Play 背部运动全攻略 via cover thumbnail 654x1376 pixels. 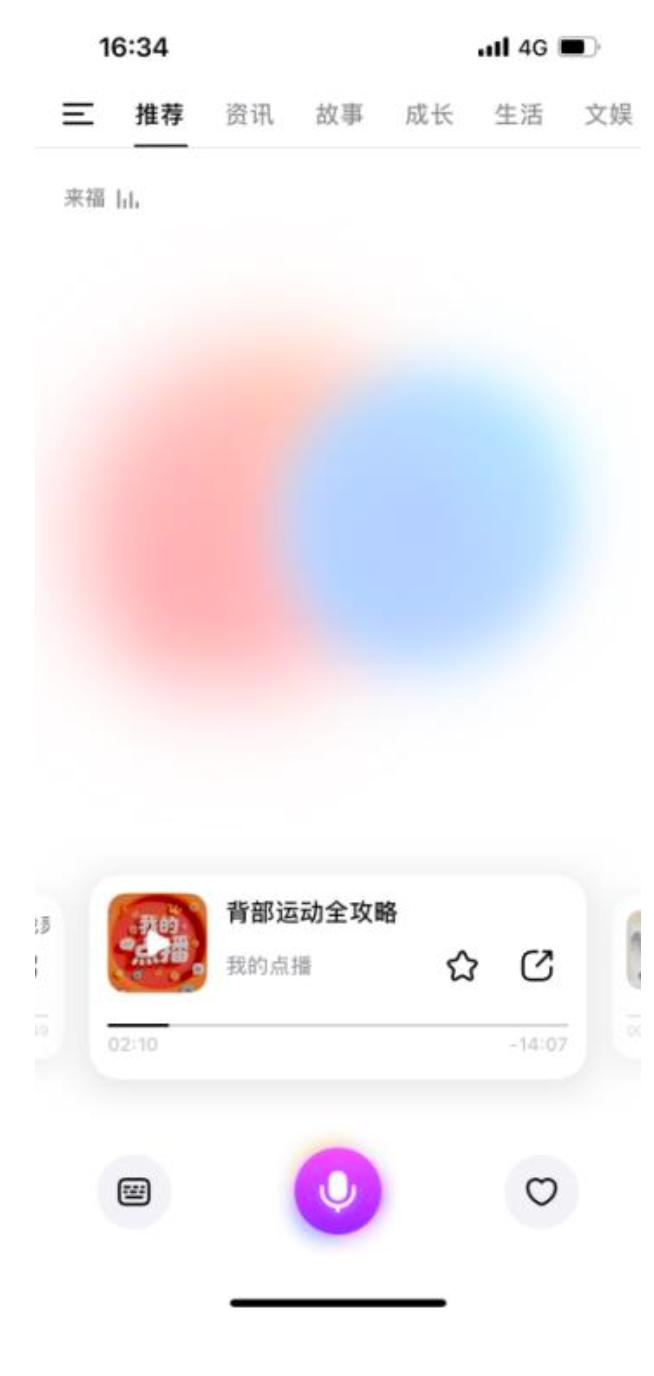coord(157,943)
